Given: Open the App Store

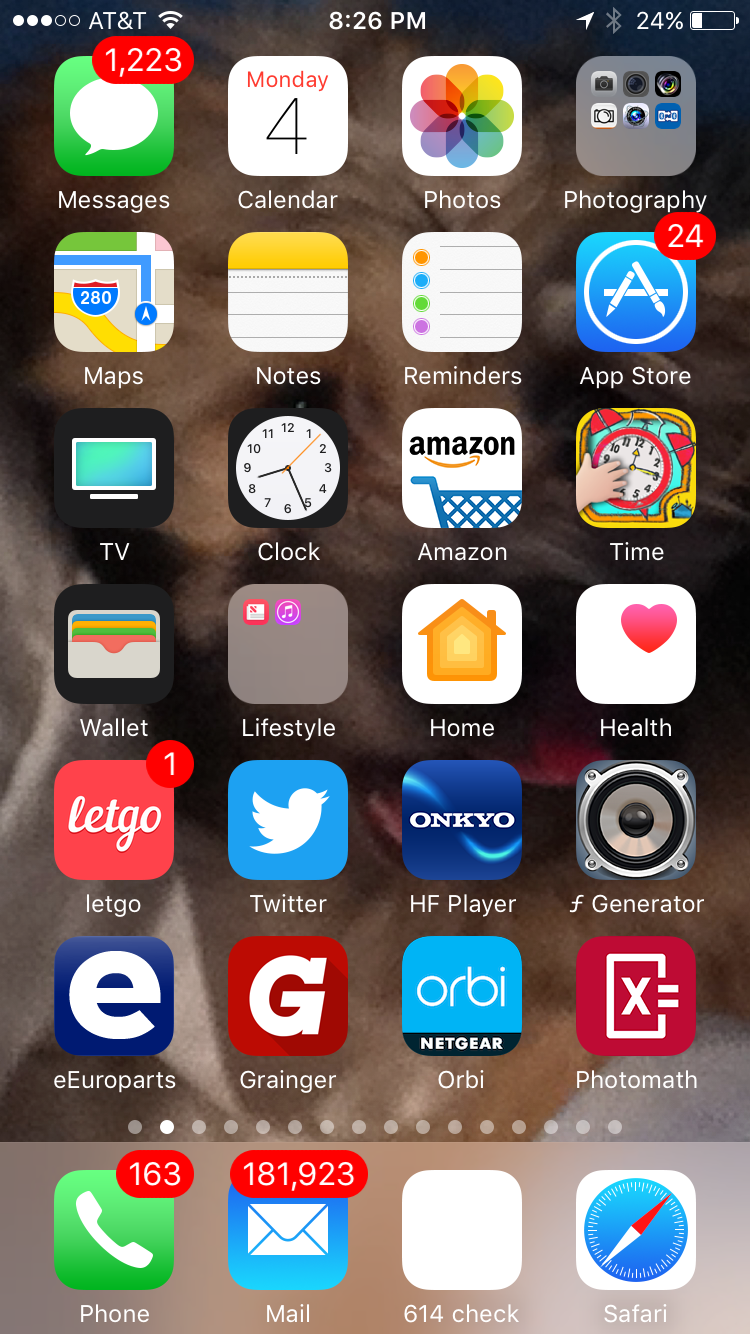Looking at the screenshot, I should (x=636, y=292).
